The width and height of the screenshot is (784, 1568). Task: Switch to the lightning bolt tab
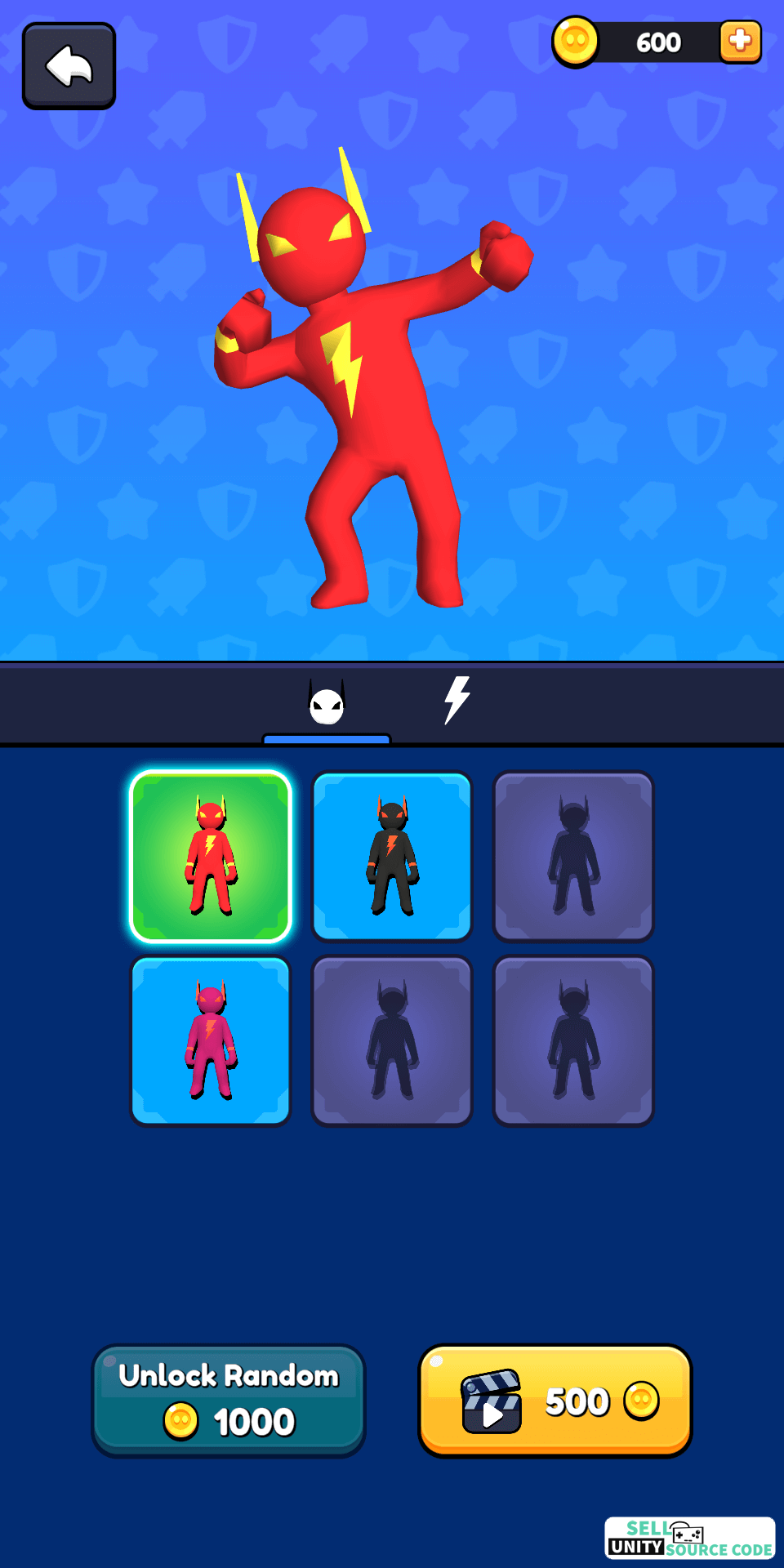(x=457, y=701)
